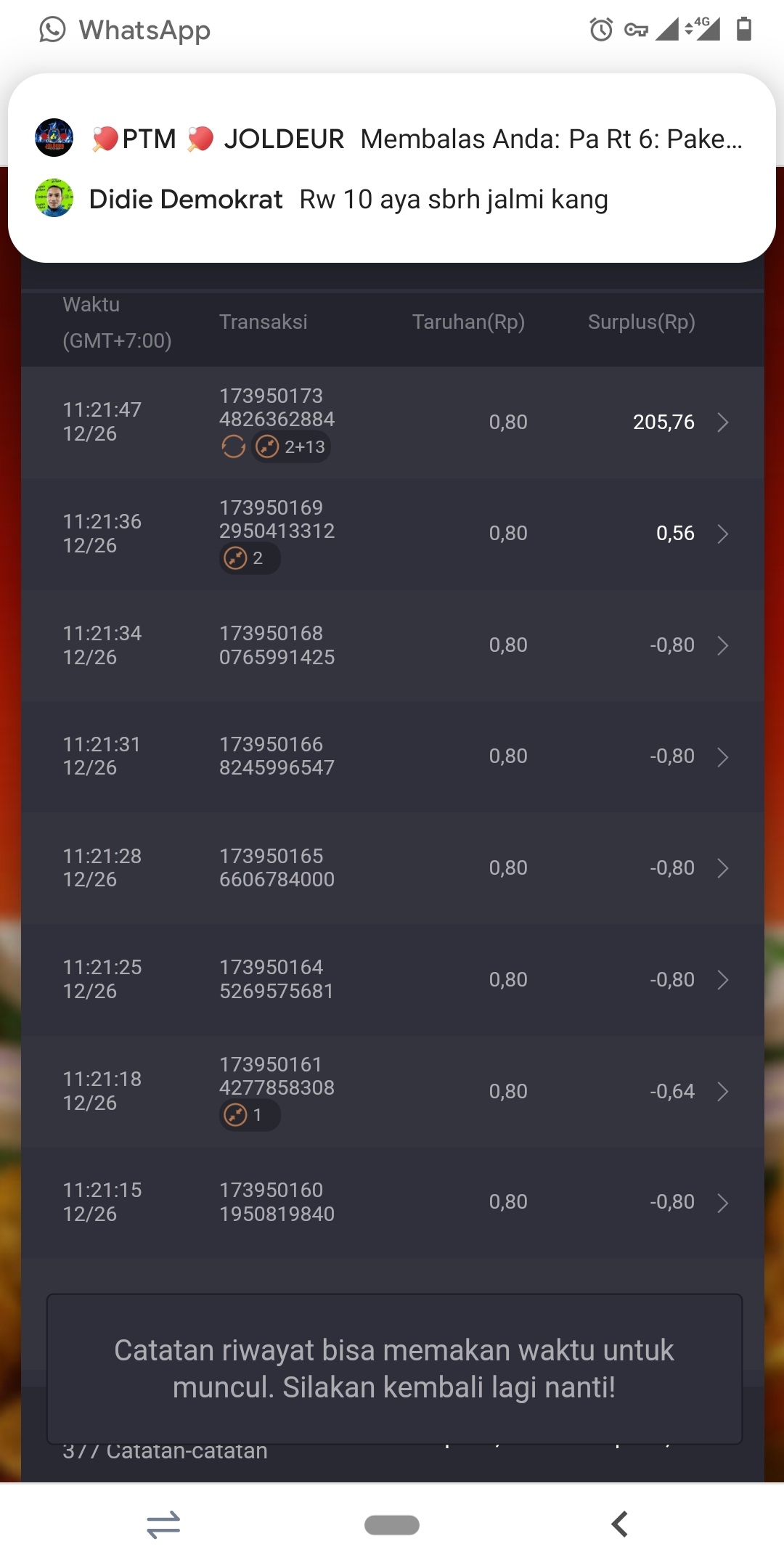Open the transaction with surplus -0,64

[392, 1091]
